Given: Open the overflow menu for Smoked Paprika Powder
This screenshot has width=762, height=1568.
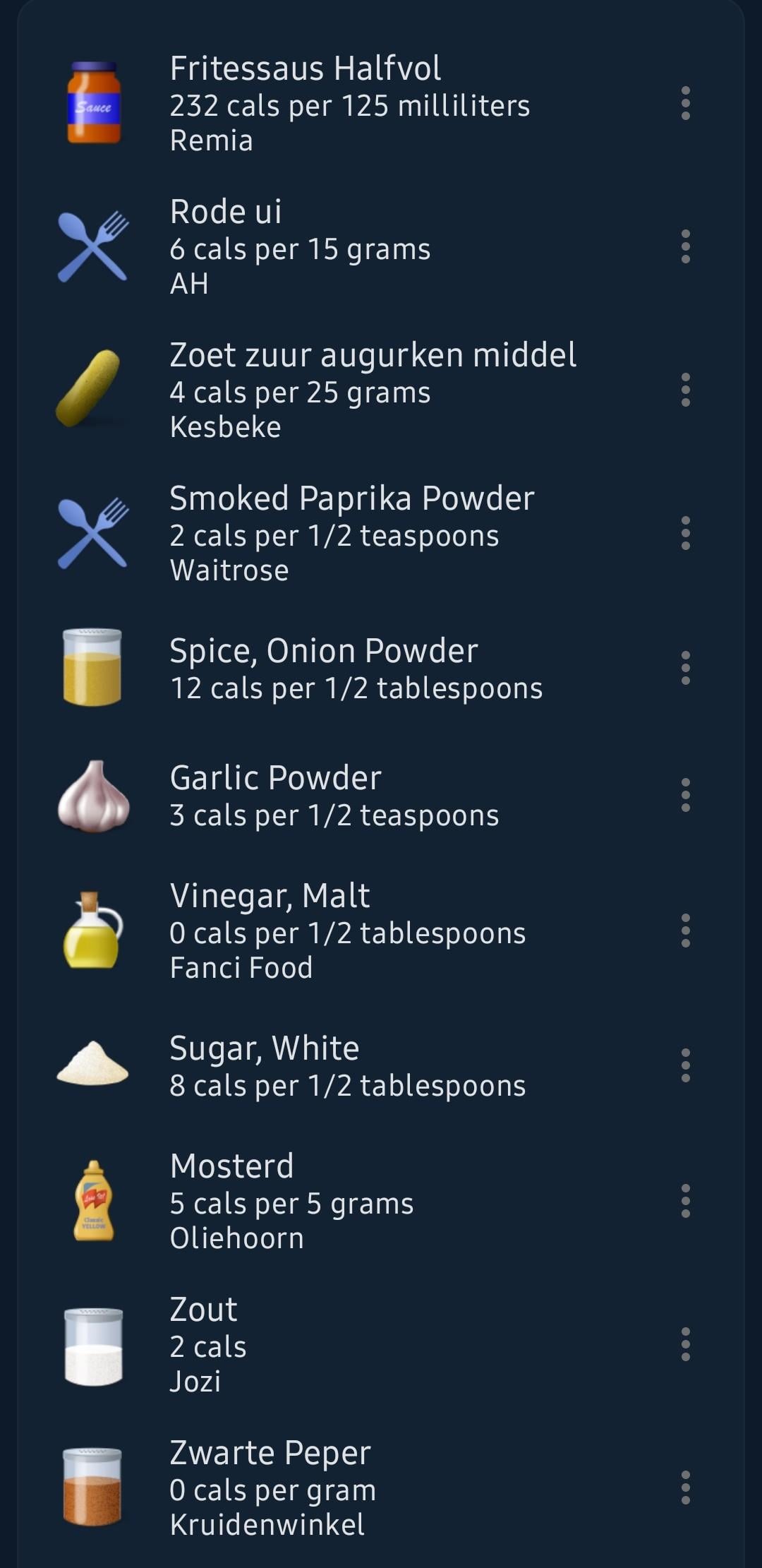Looking at the screenshot, I should (685, 534).
